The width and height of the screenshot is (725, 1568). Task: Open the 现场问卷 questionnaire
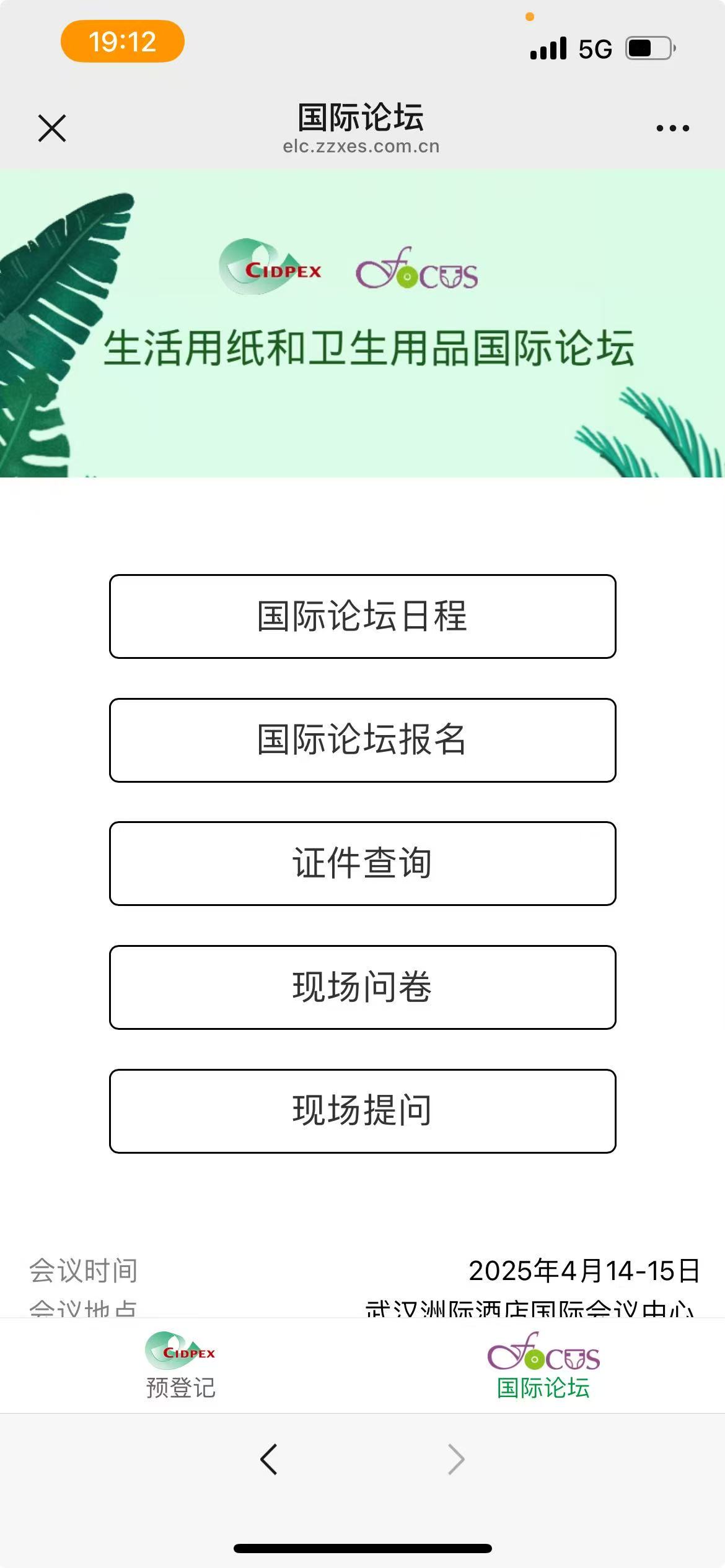(362, 987)
